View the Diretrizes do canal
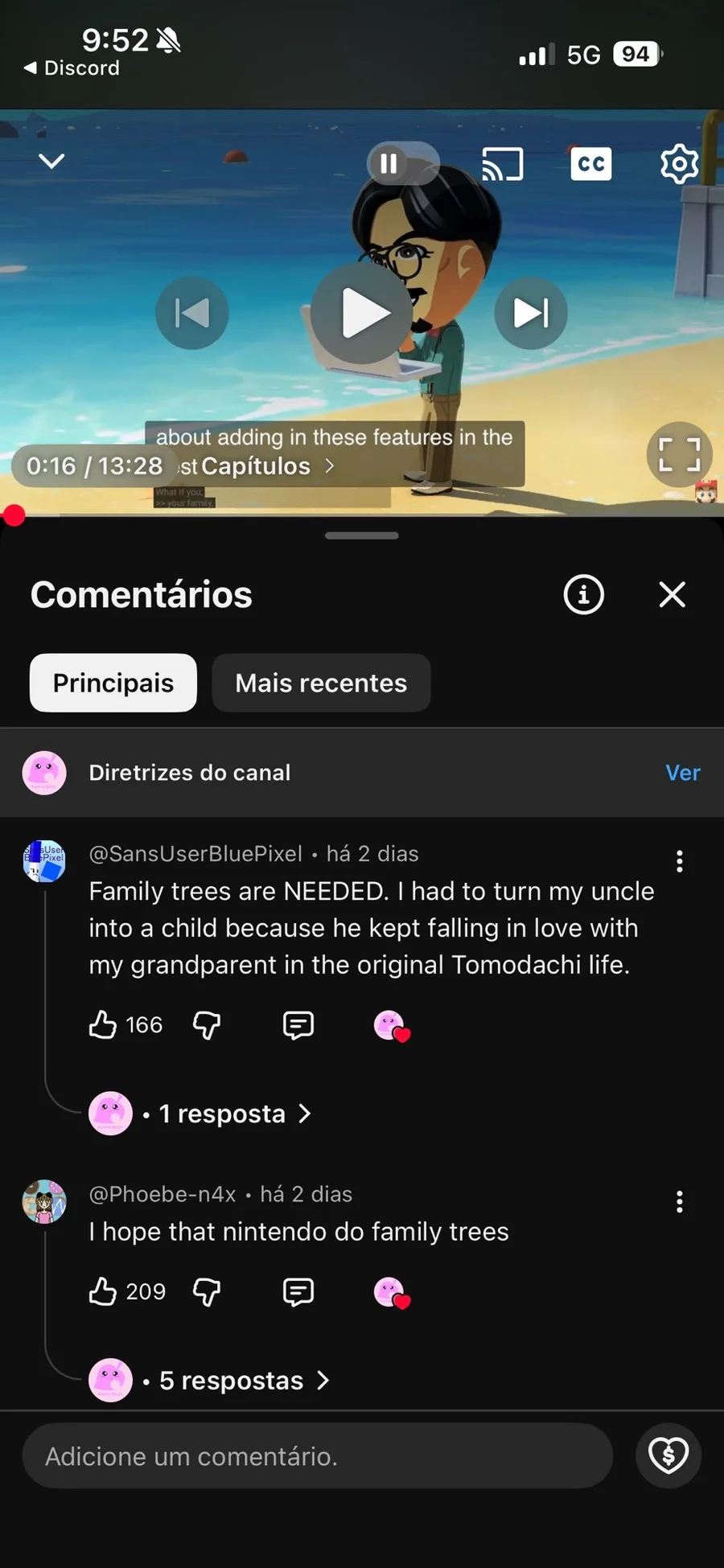Viewport: 724px width, 1568px height. [x=682, y=773]
